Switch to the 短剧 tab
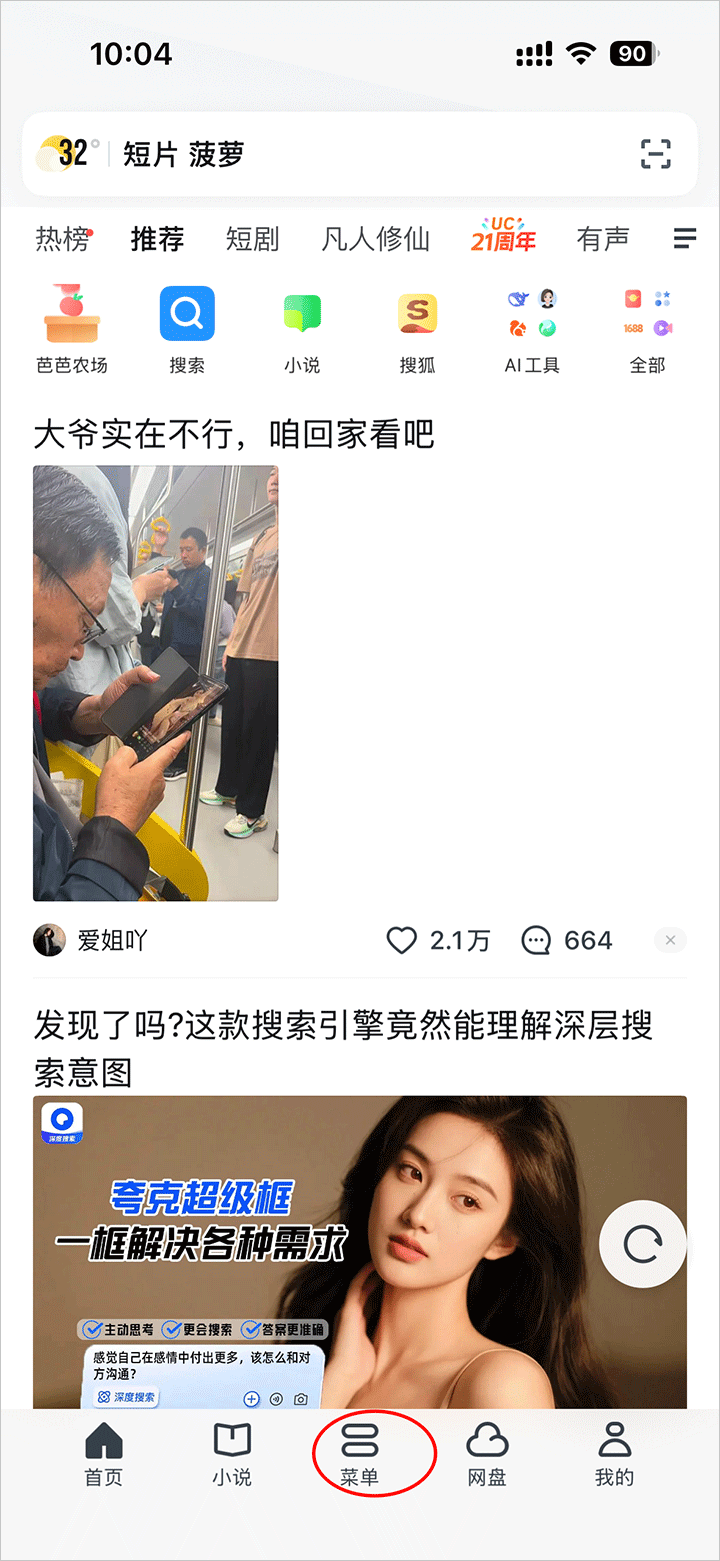Image resolution: width=720 pixels, height=1561 pixels. (x=252, y=239)
